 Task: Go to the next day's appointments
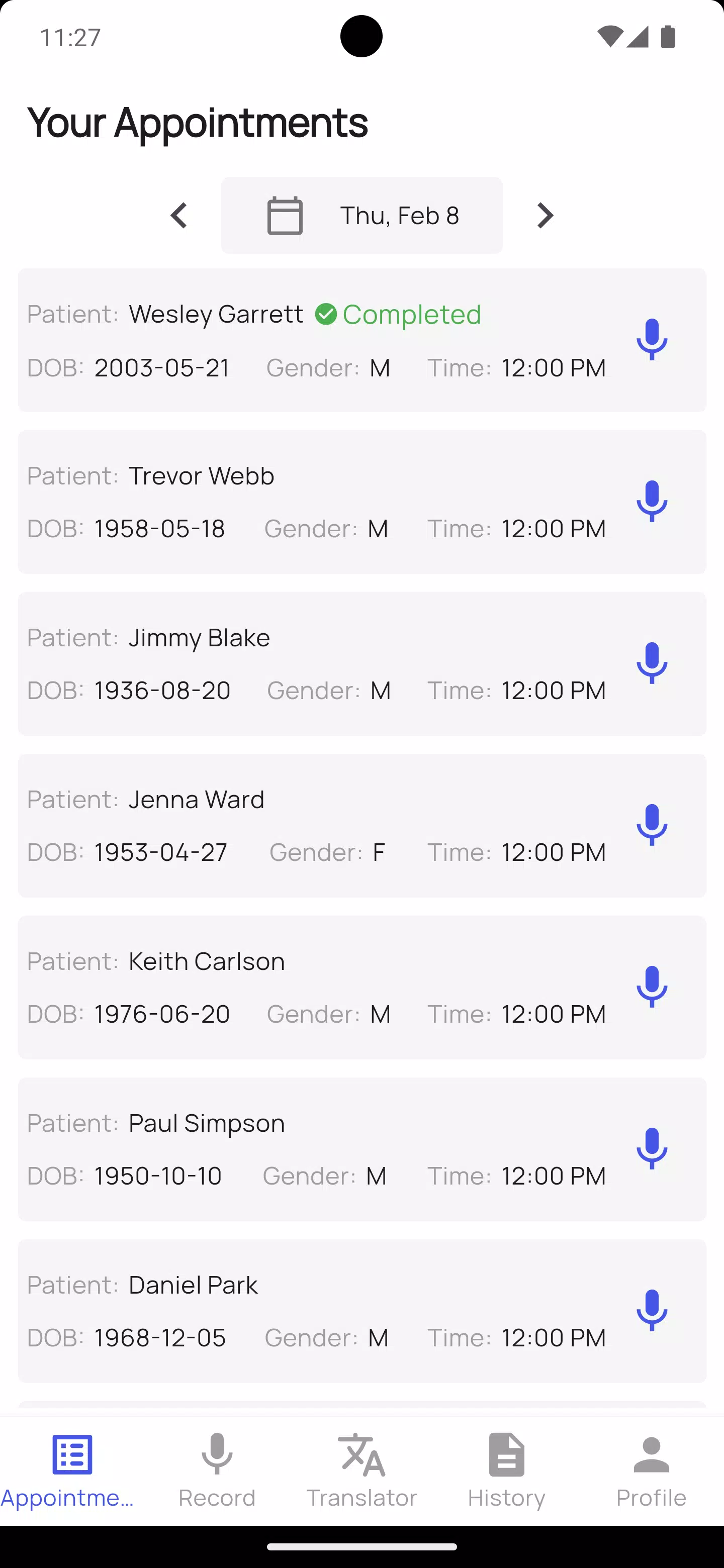pos(545,216)
